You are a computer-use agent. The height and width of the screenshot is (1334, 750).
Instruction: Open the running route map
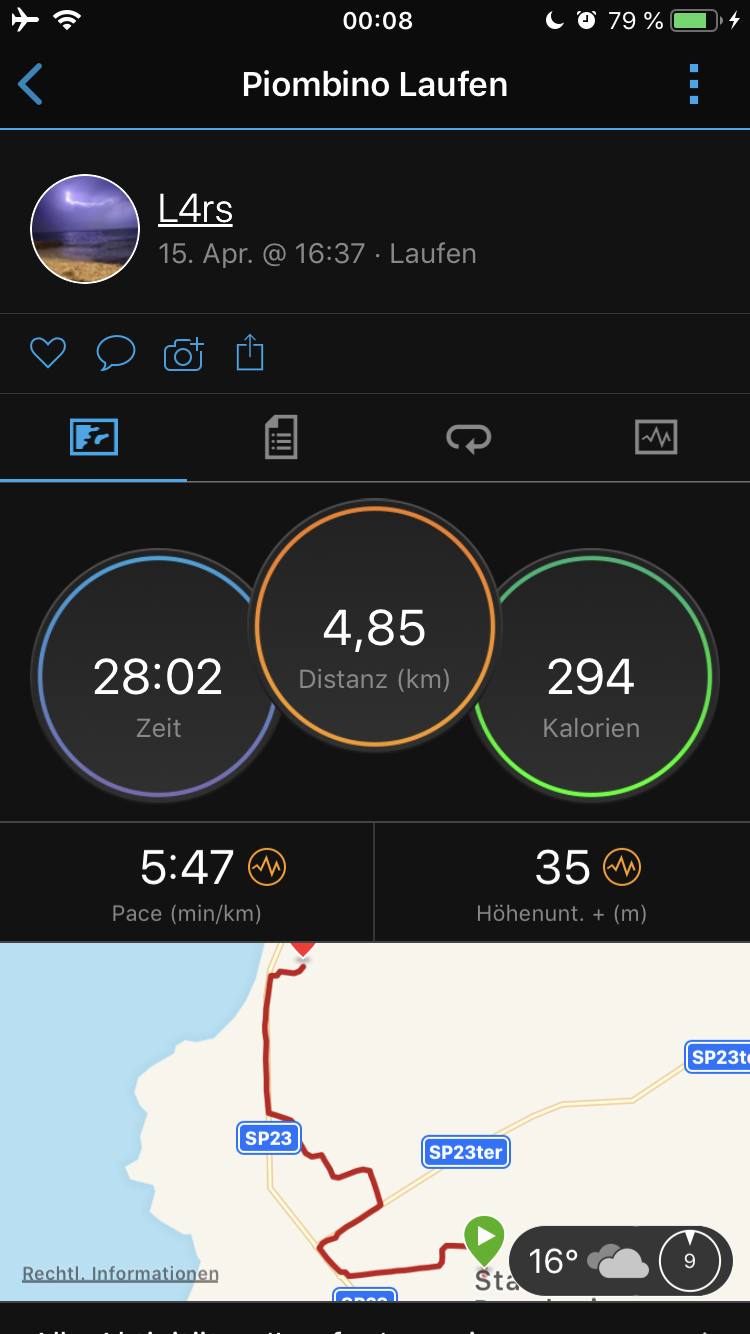[x=400, y=1100]
